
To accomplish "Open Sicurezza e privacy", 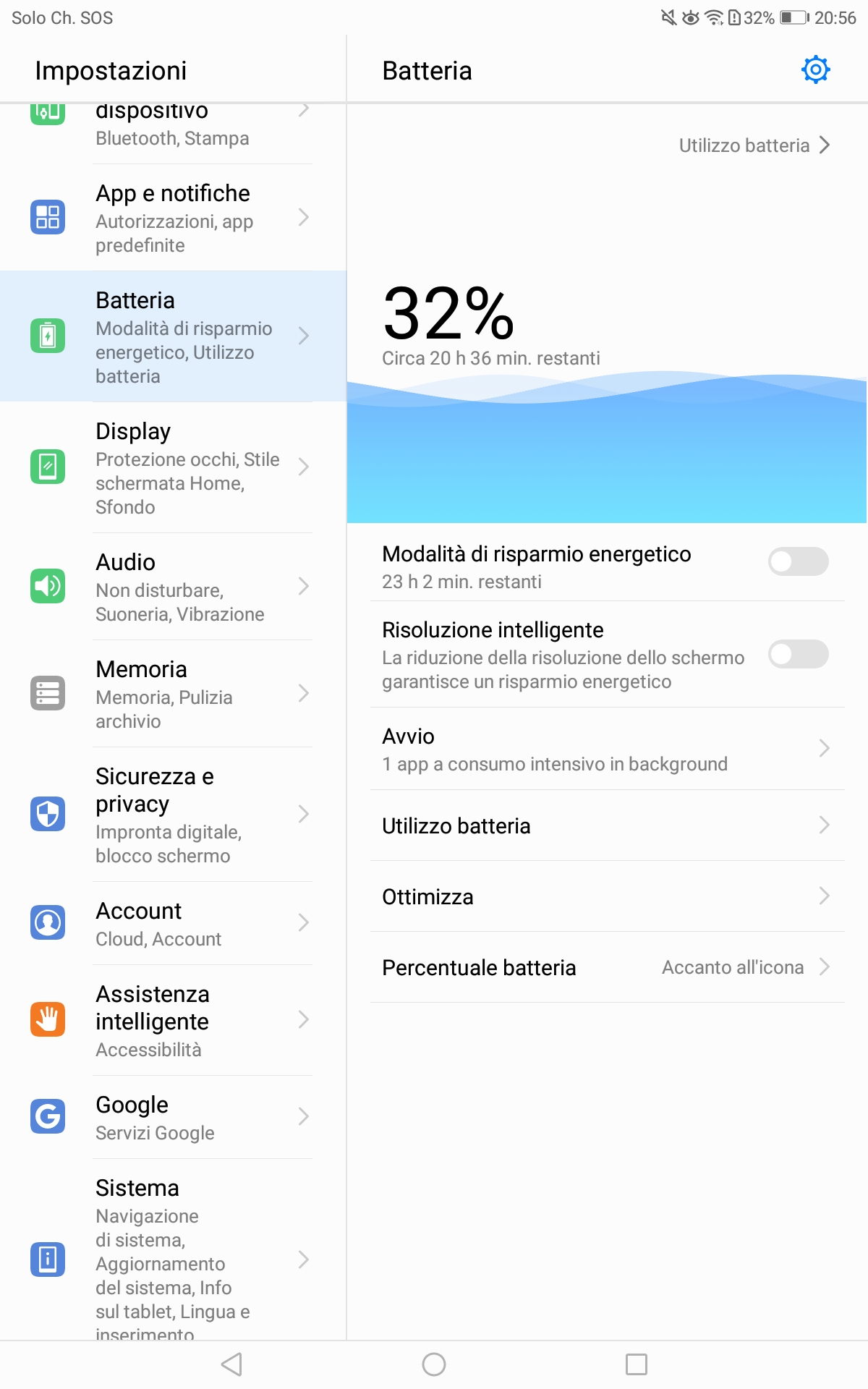I will point(174,815).
